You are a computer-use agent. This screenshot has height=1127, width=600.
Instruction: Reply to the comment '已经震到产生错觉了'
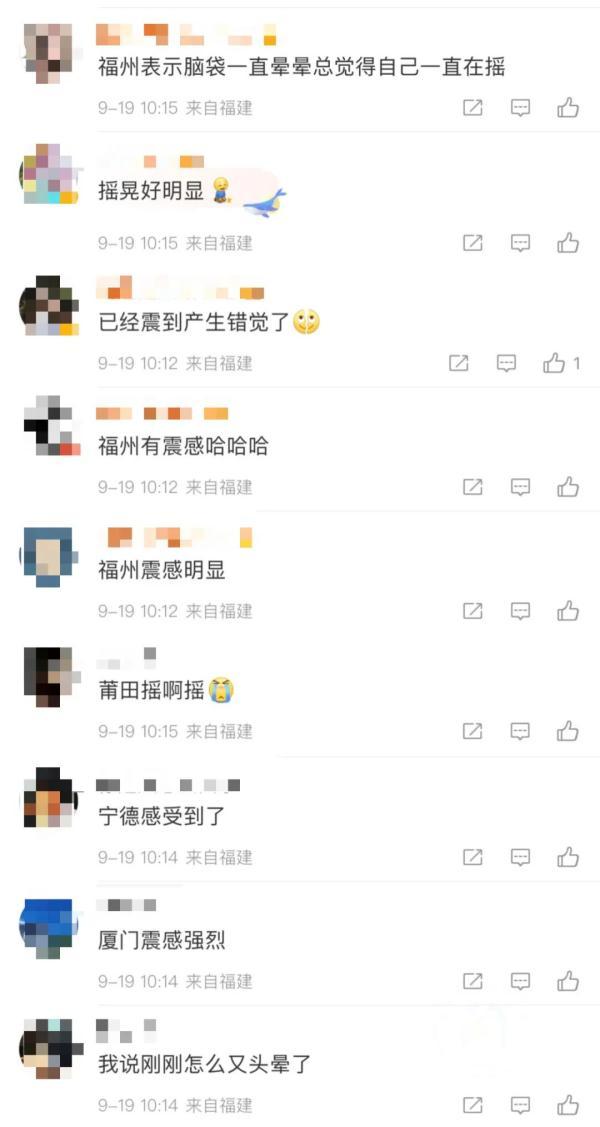(x=507, y=364)
